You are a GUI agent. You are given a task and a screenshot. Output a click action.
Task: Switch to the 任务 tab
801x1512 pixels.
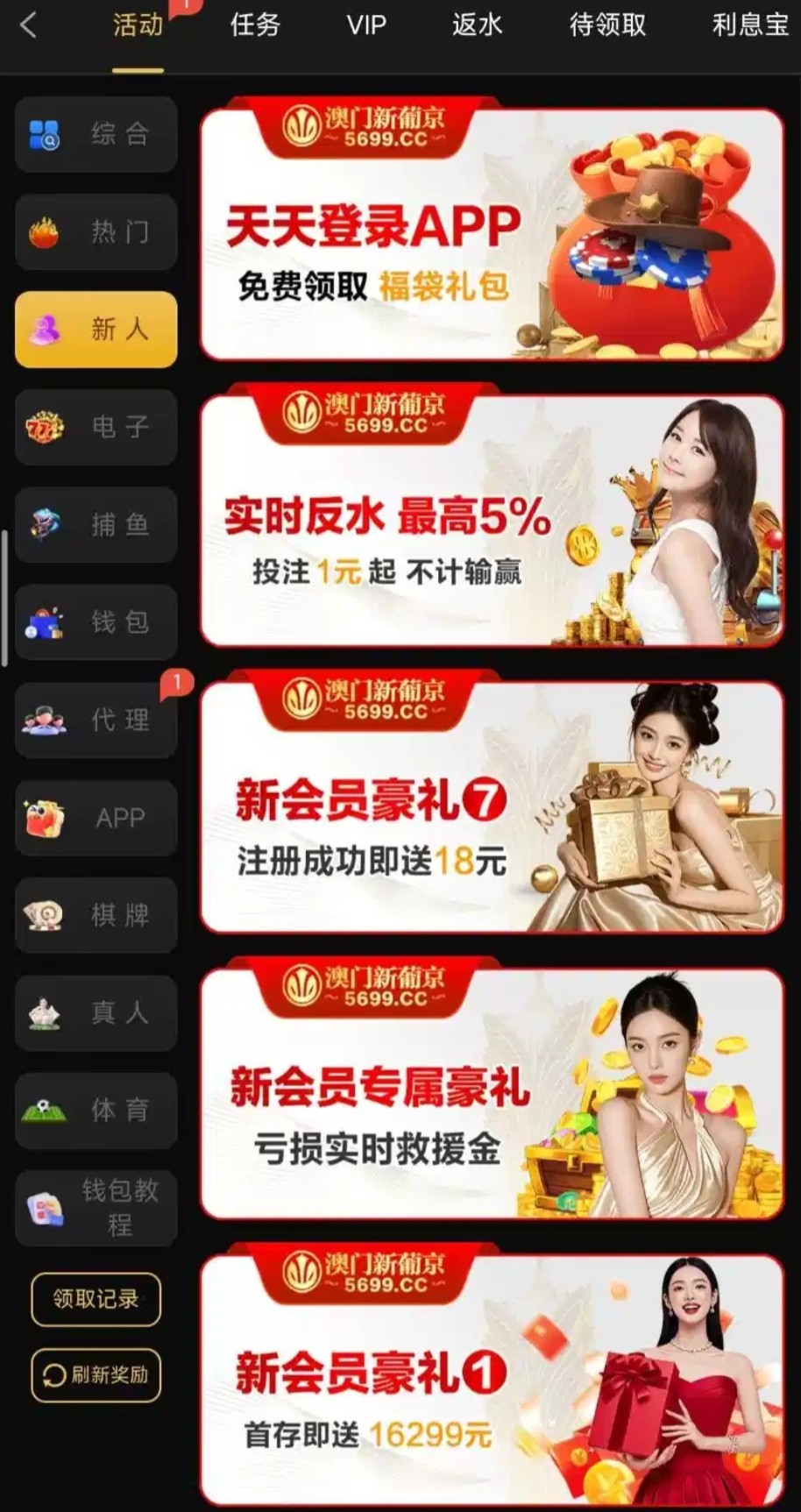(x=255, y=25)
